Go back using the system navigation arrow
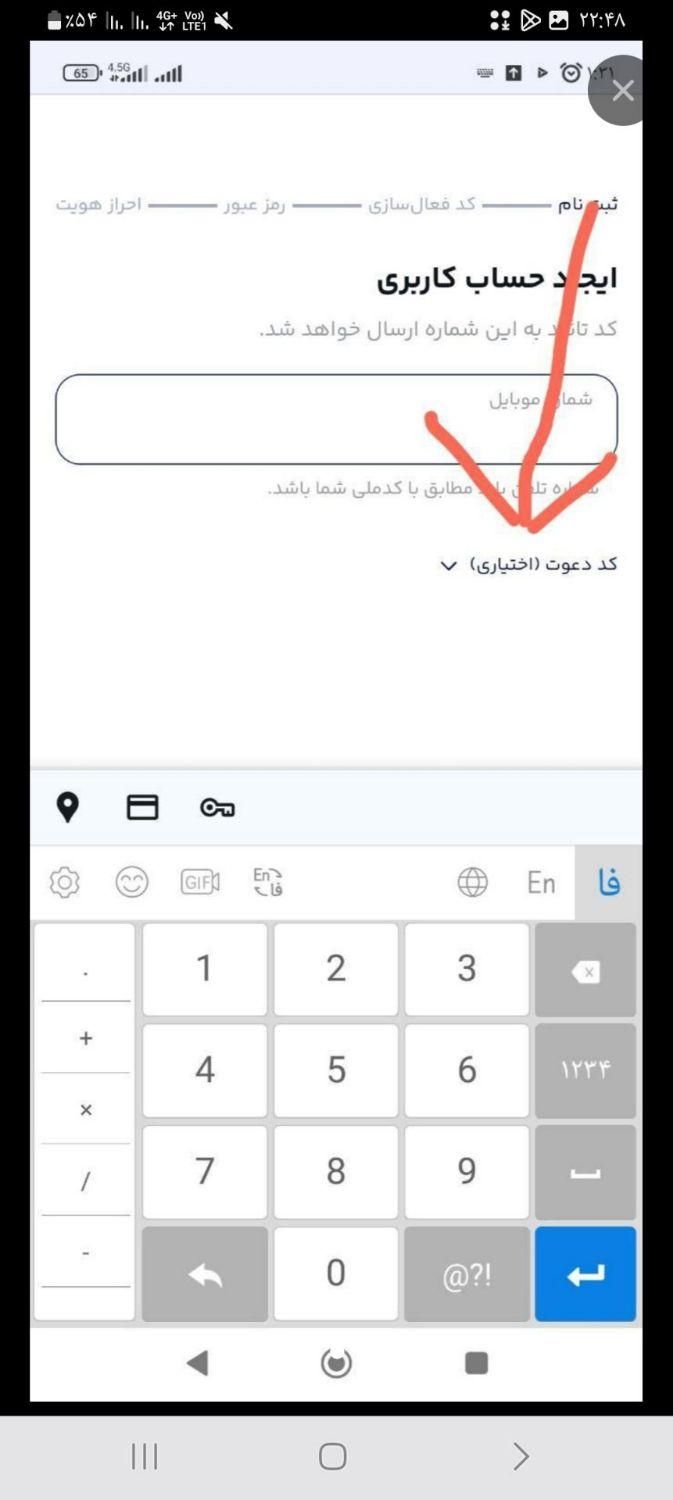Screen dimensions: 673x1500 pos(520,1456)
